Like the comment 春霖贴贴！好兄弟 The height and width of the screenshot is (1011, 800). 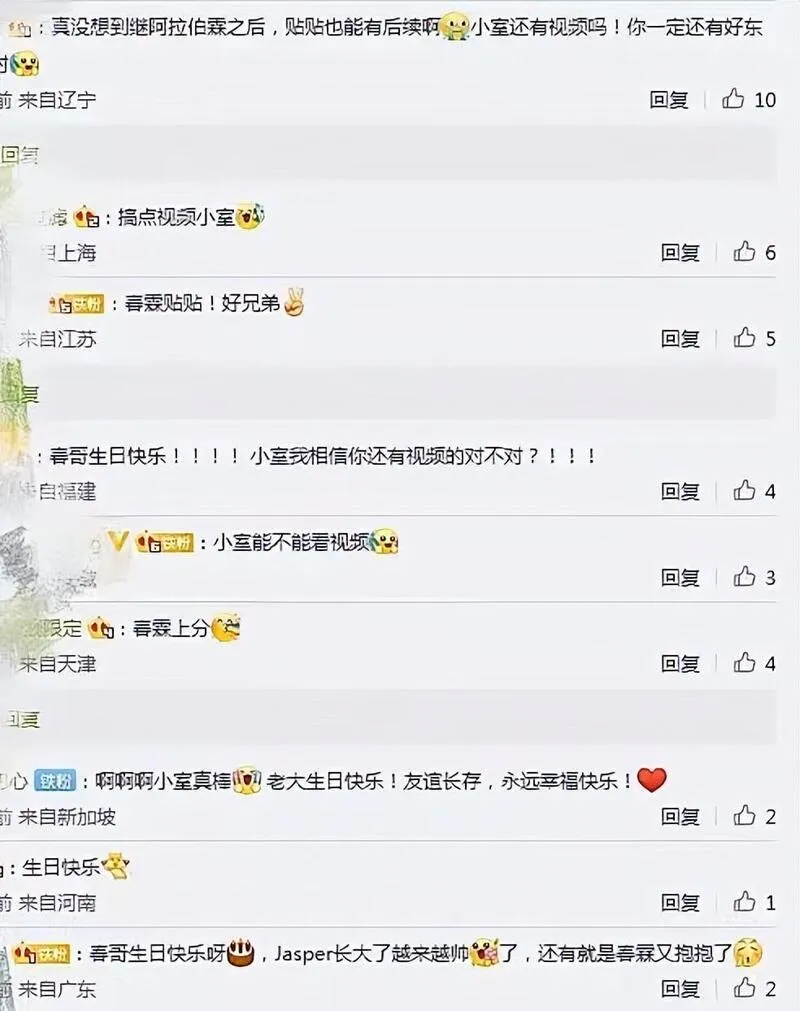click(x=744, y=338)
